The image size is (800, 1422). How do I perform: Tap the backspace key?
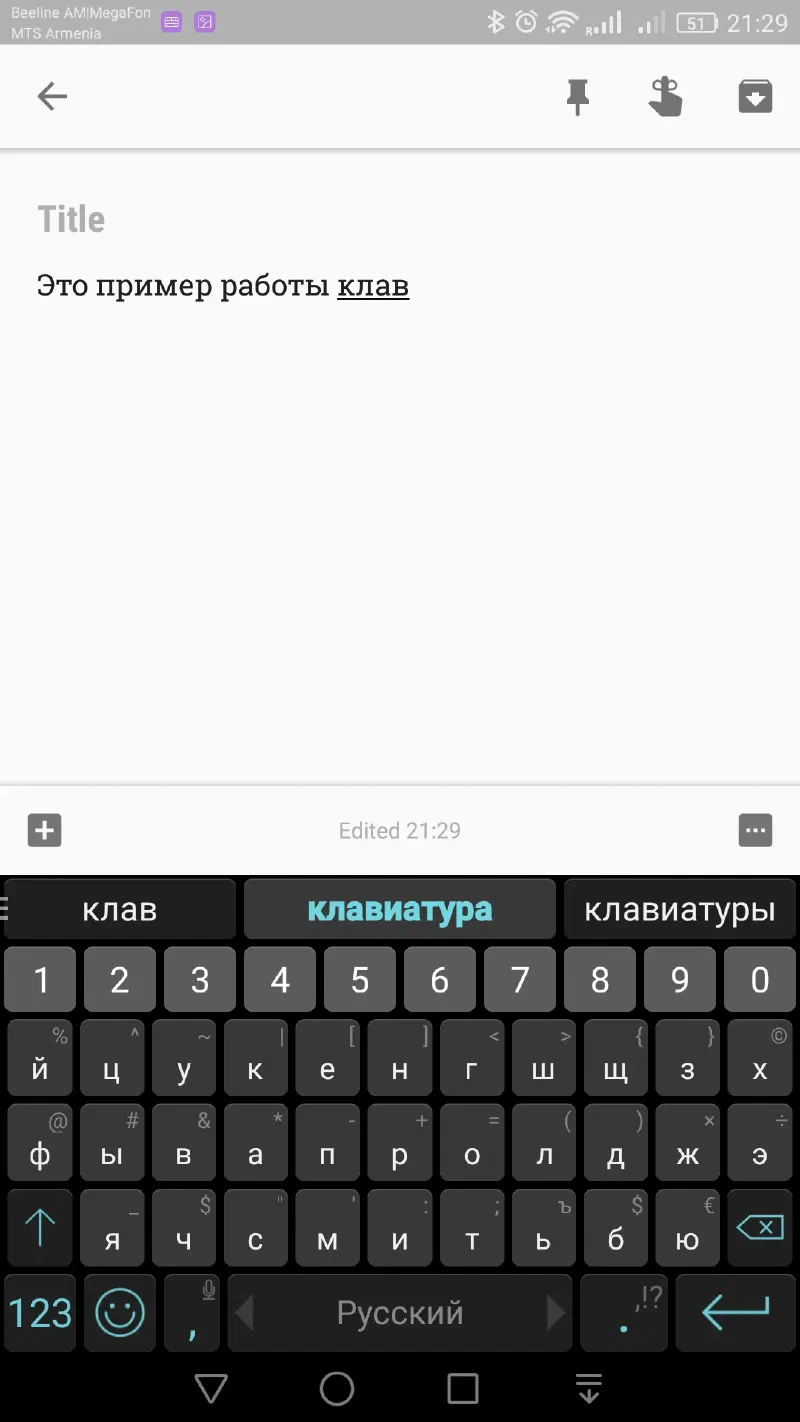click(760, 1227)
